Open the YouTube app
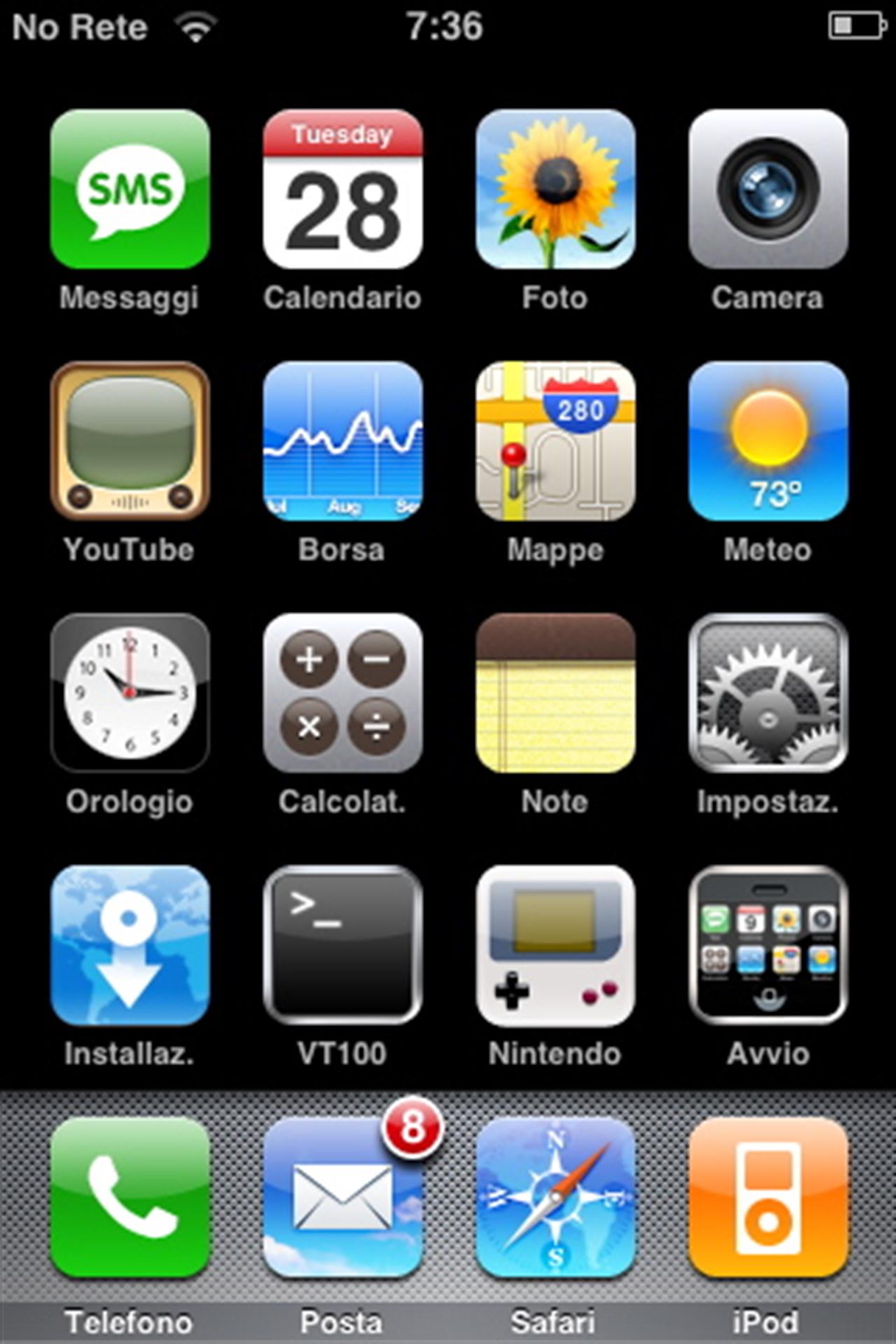The height and width of the screenshot is (1344, 896). [129, 441]
